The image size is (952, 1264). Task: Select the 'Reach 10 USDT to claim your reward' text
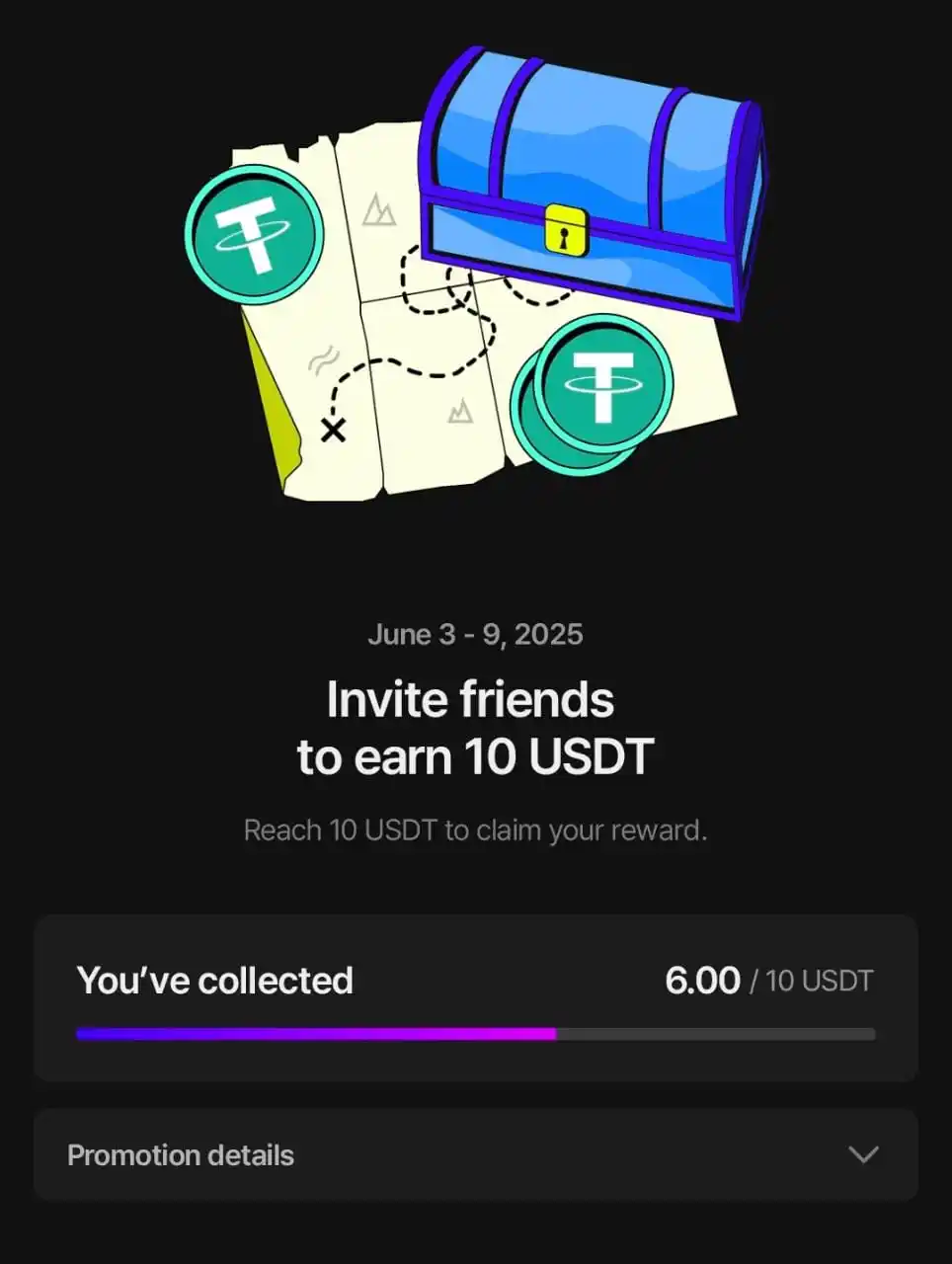coord(475,829)
